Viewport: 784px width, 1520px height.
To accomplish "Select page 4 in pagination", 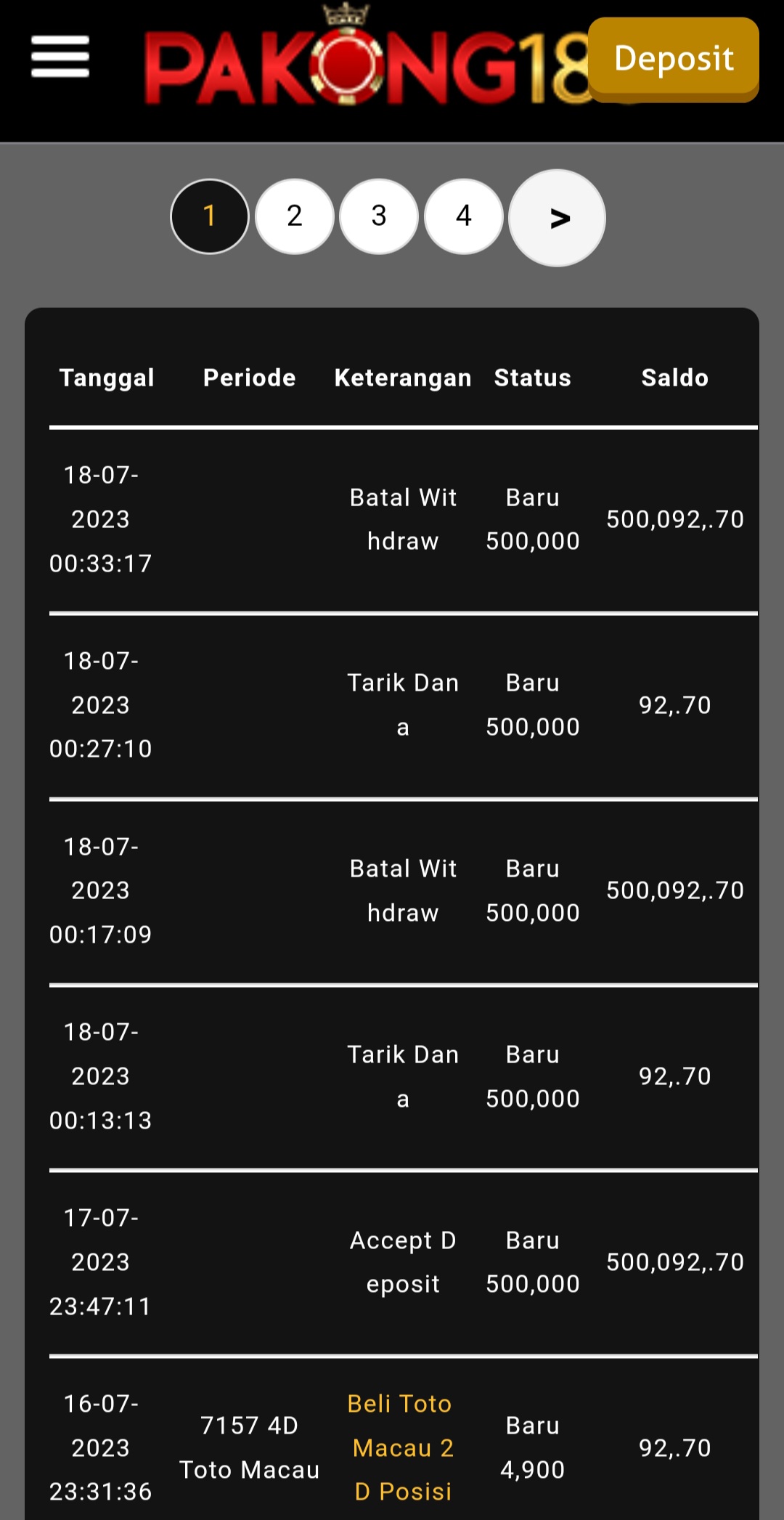I will coord(464,216).
